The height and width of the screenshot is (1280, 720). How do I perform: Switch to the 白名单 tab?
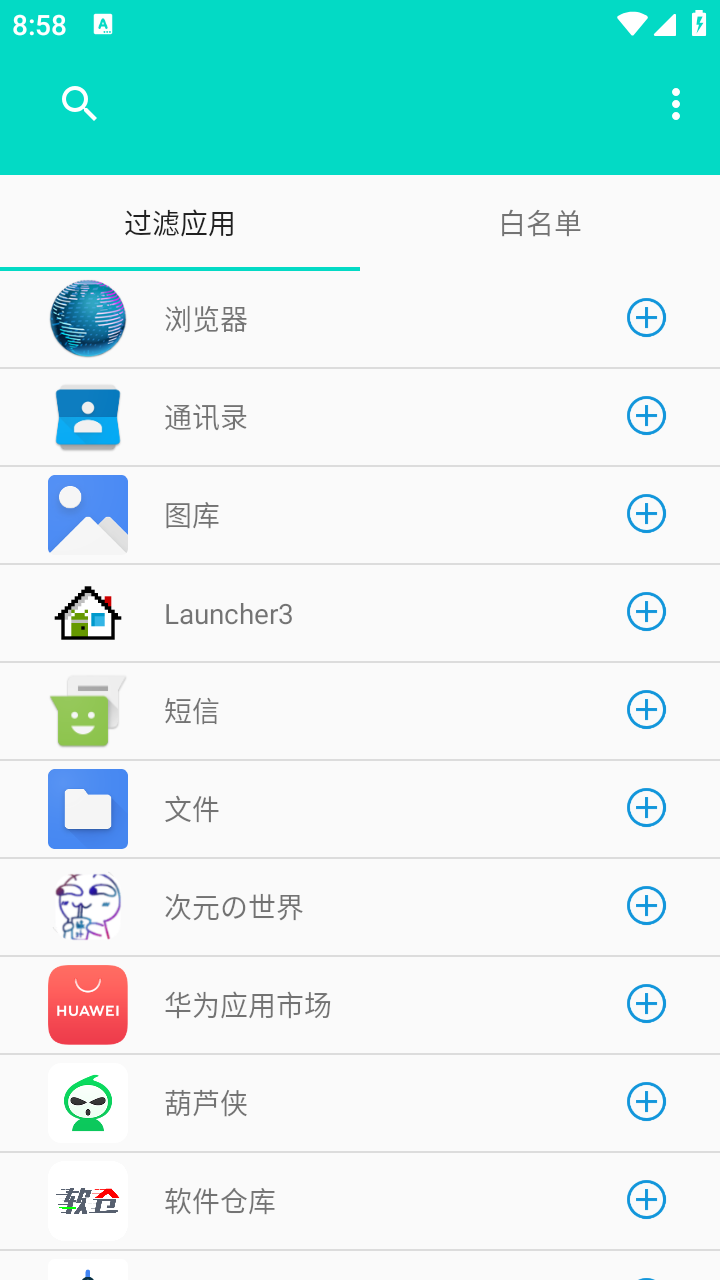click(539, 224)
